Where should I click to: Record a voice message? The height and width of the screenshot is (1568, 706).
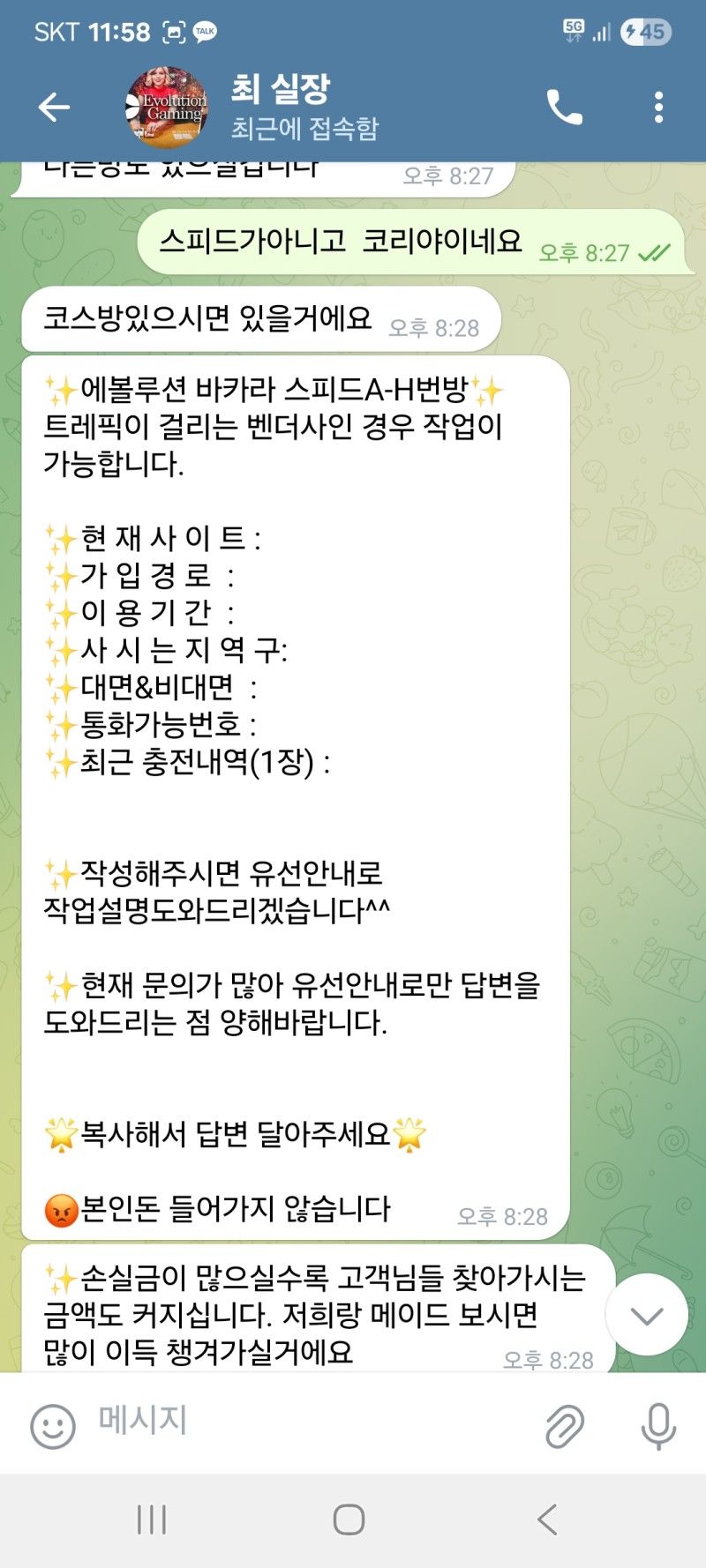[658, 1424]
